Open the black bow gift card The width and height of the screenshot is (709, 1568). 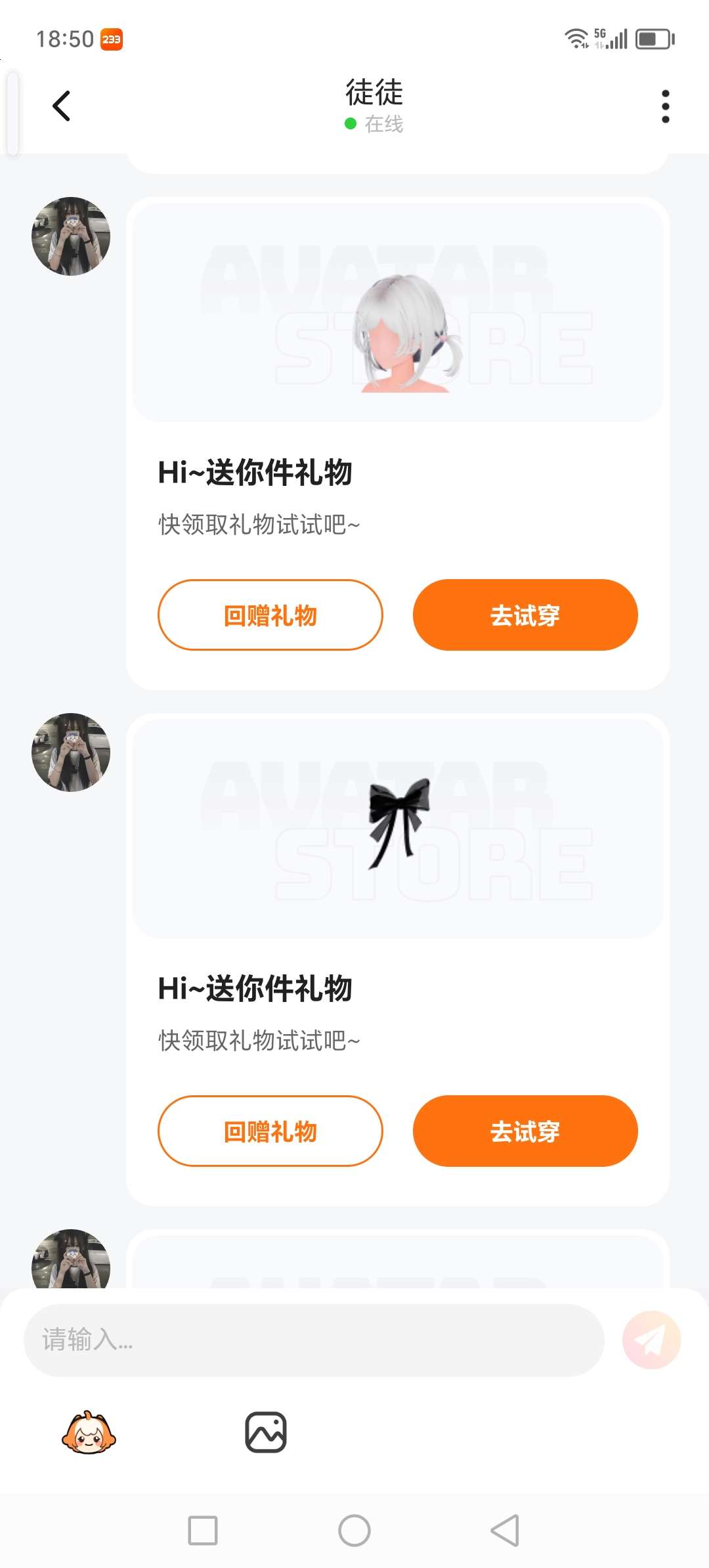coord(397,829)
